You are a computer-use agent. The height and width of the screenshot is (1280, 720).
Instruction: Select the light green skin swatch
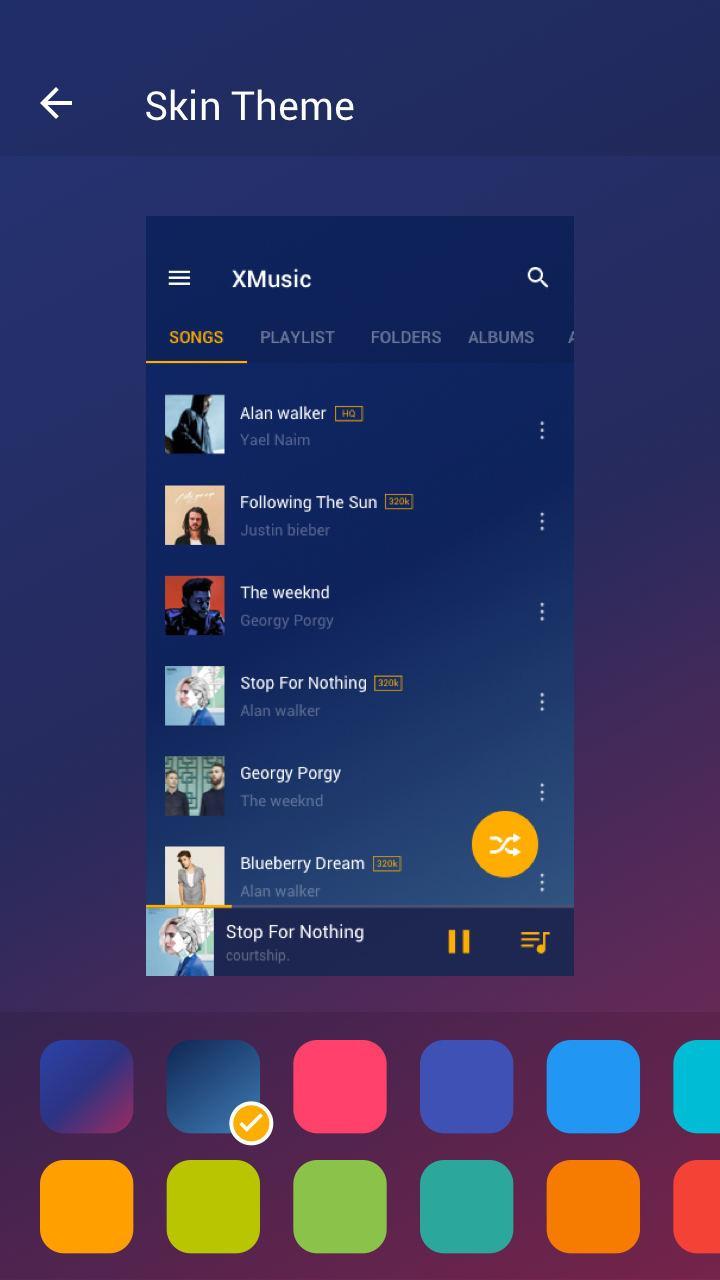[x=340, y=1206]
